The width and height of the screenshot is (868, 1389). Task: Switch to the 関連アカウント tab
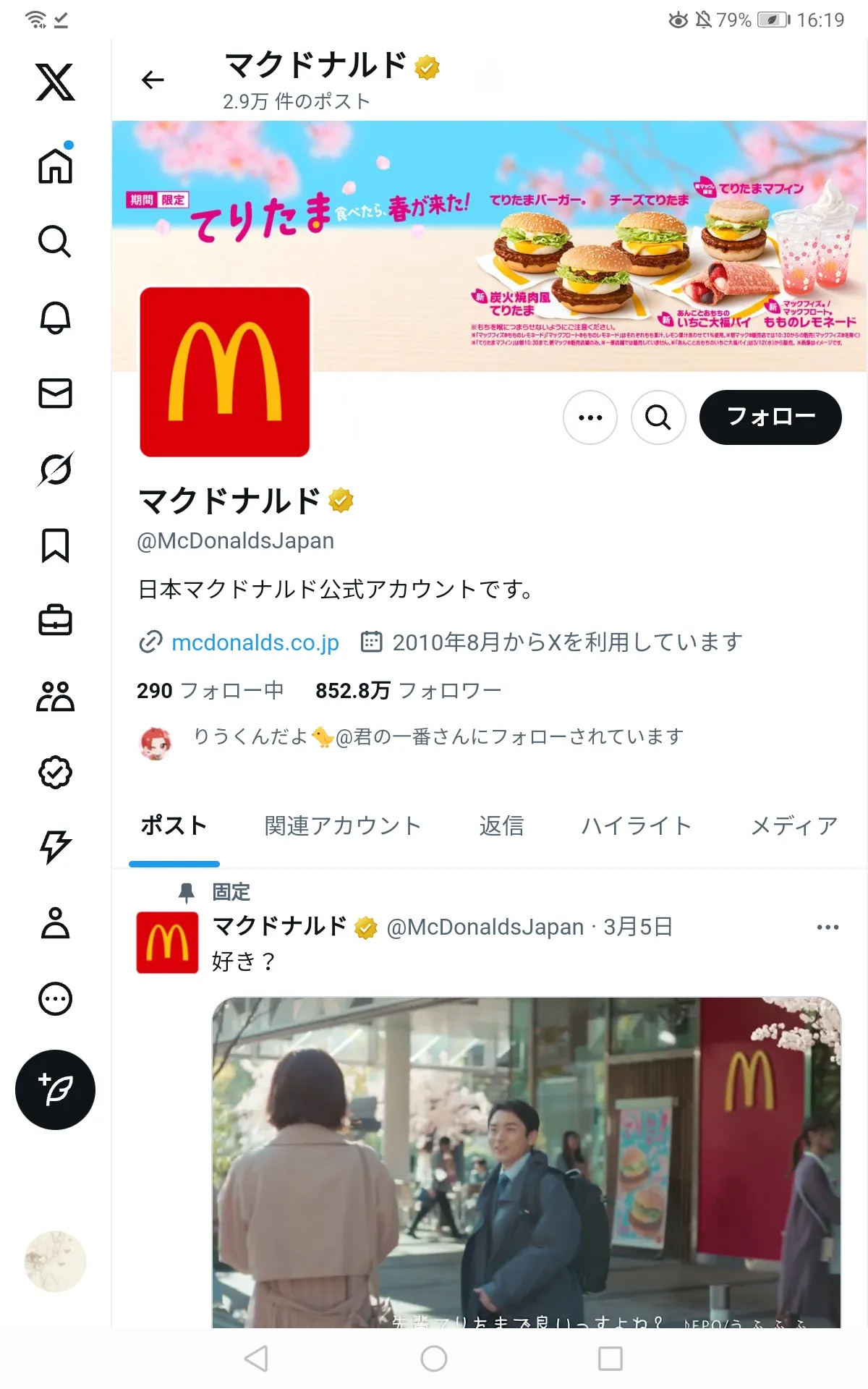click(343, 826)
